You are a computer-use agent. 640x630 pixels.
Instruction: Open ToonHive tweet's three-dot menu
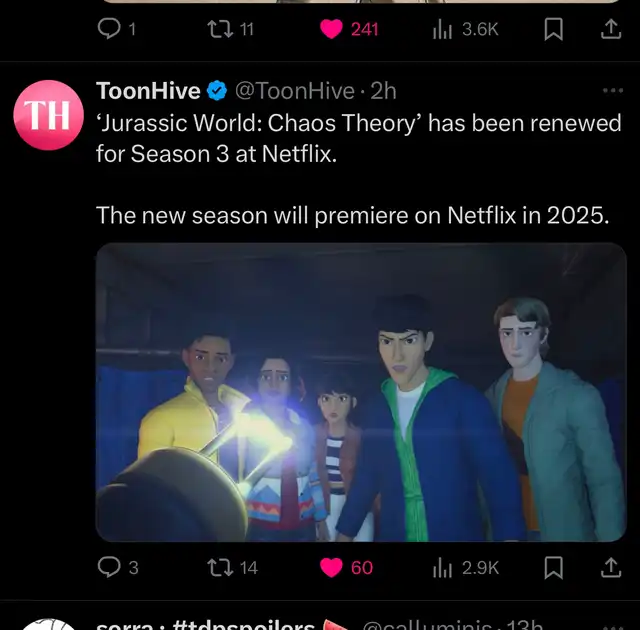tap(612, 91)
